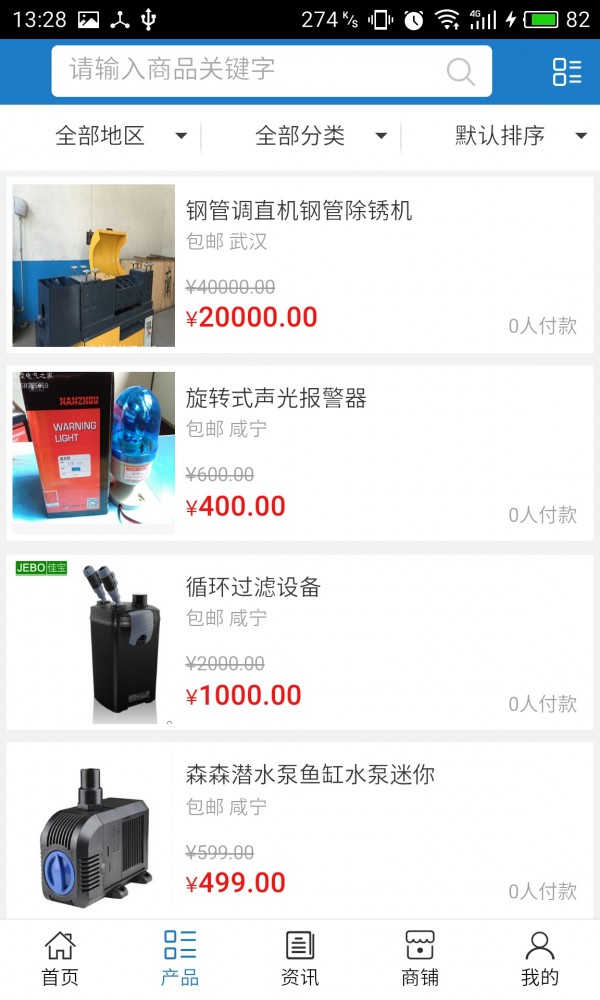Go to the 首页 home tab
The image size is (600, 1000).
point(60,959)
